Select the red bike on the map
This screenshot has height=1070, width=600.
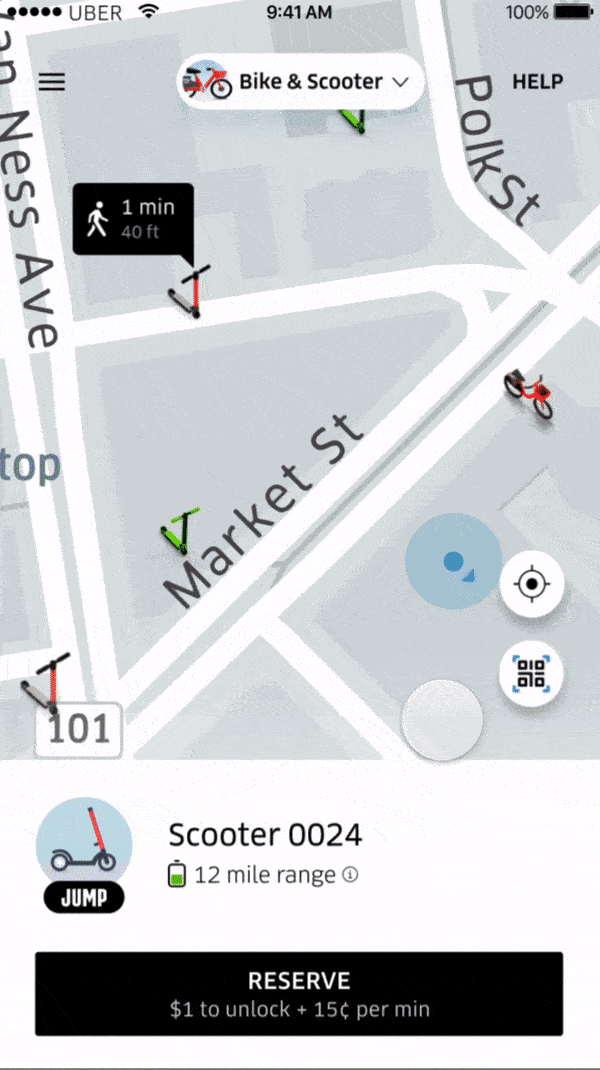[x=528, y=393]
